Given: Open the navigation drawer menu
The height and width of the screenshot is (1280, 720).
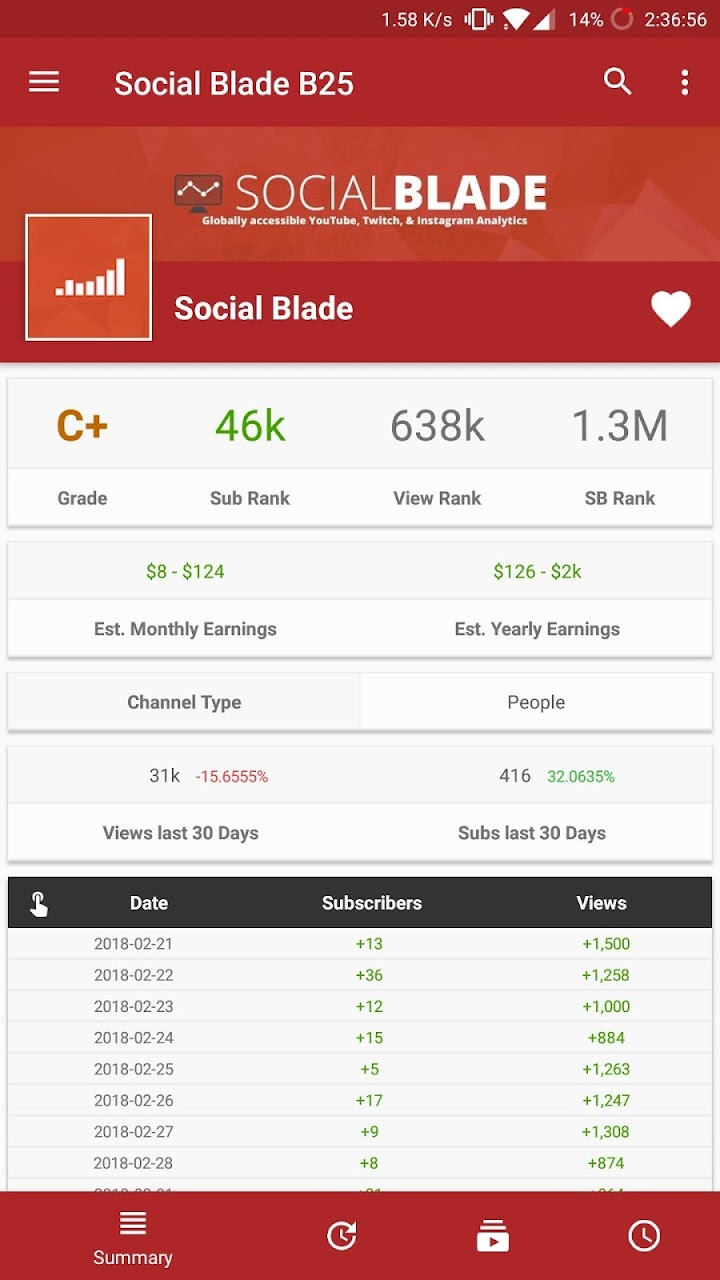Looking at the screenshot, I should click(x=43, y=82).
